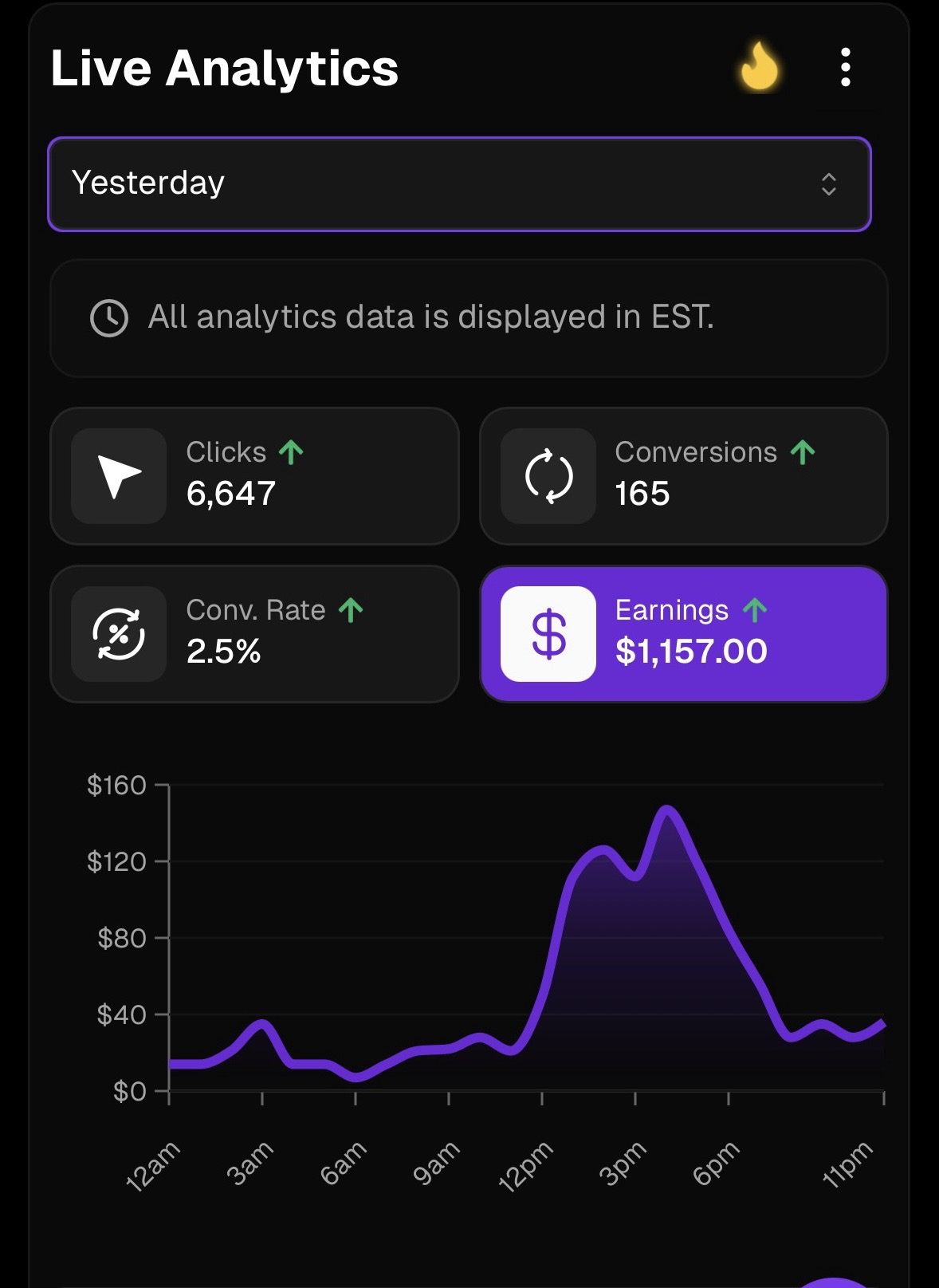The width and height of the screenshot is (939, 1288).
Task: Click the cursor icon on the Clicks card
Action: [x=117, y=476]
